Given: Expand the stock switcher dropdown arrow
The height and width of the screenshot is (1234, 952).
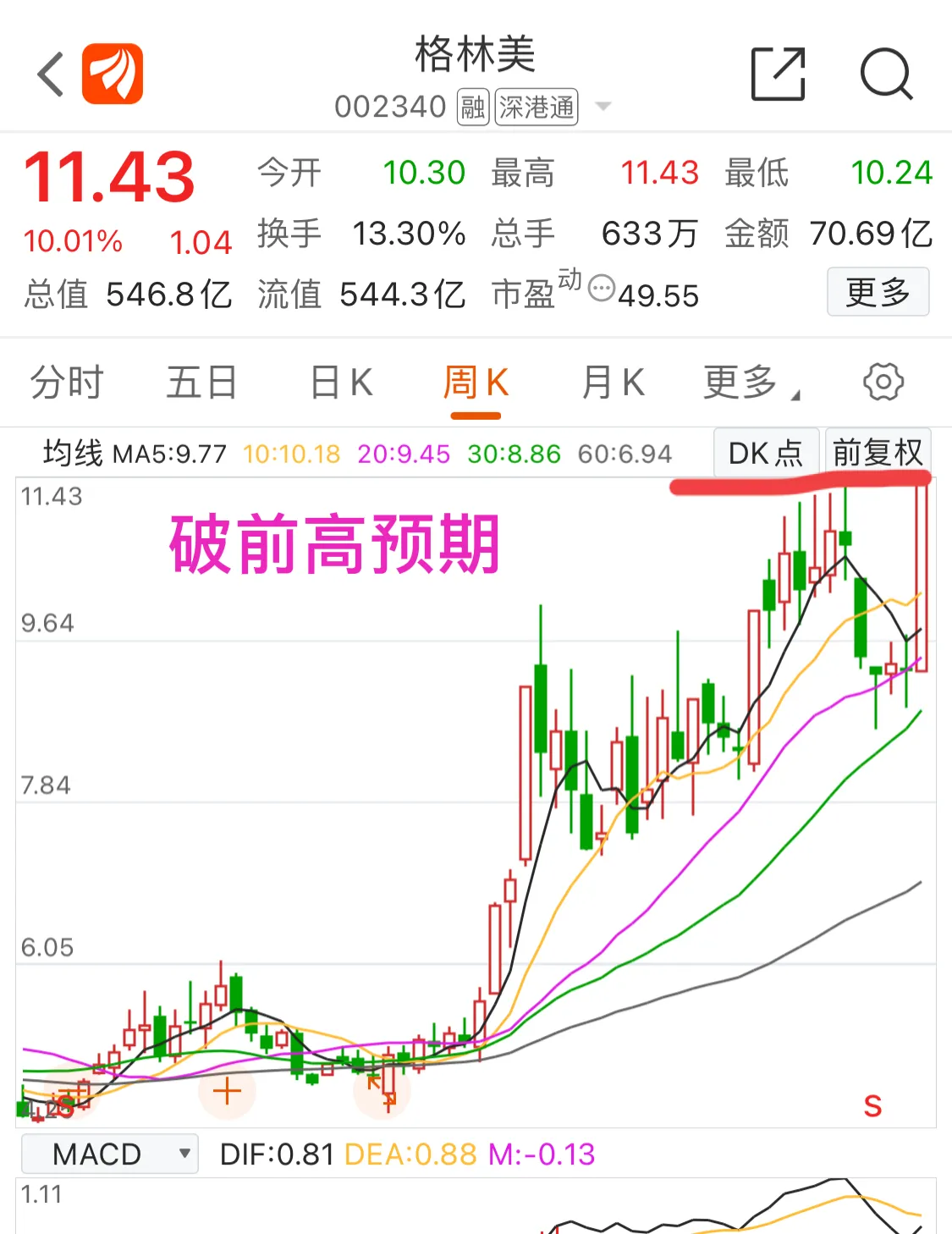Looking at the screenshot, I should tap(603, 107).
